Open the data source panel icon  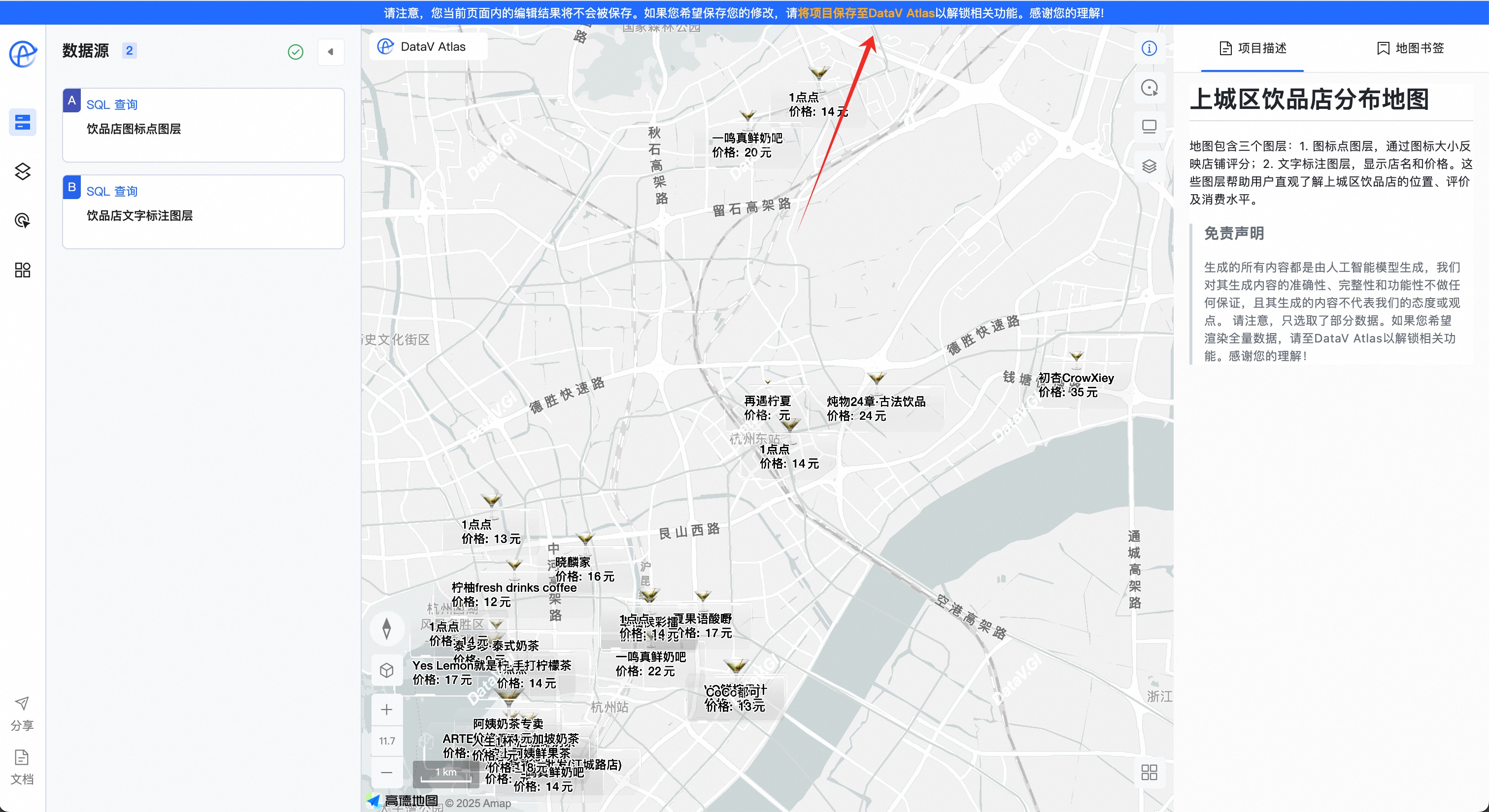pyautogui.click(x=23, y=122)
